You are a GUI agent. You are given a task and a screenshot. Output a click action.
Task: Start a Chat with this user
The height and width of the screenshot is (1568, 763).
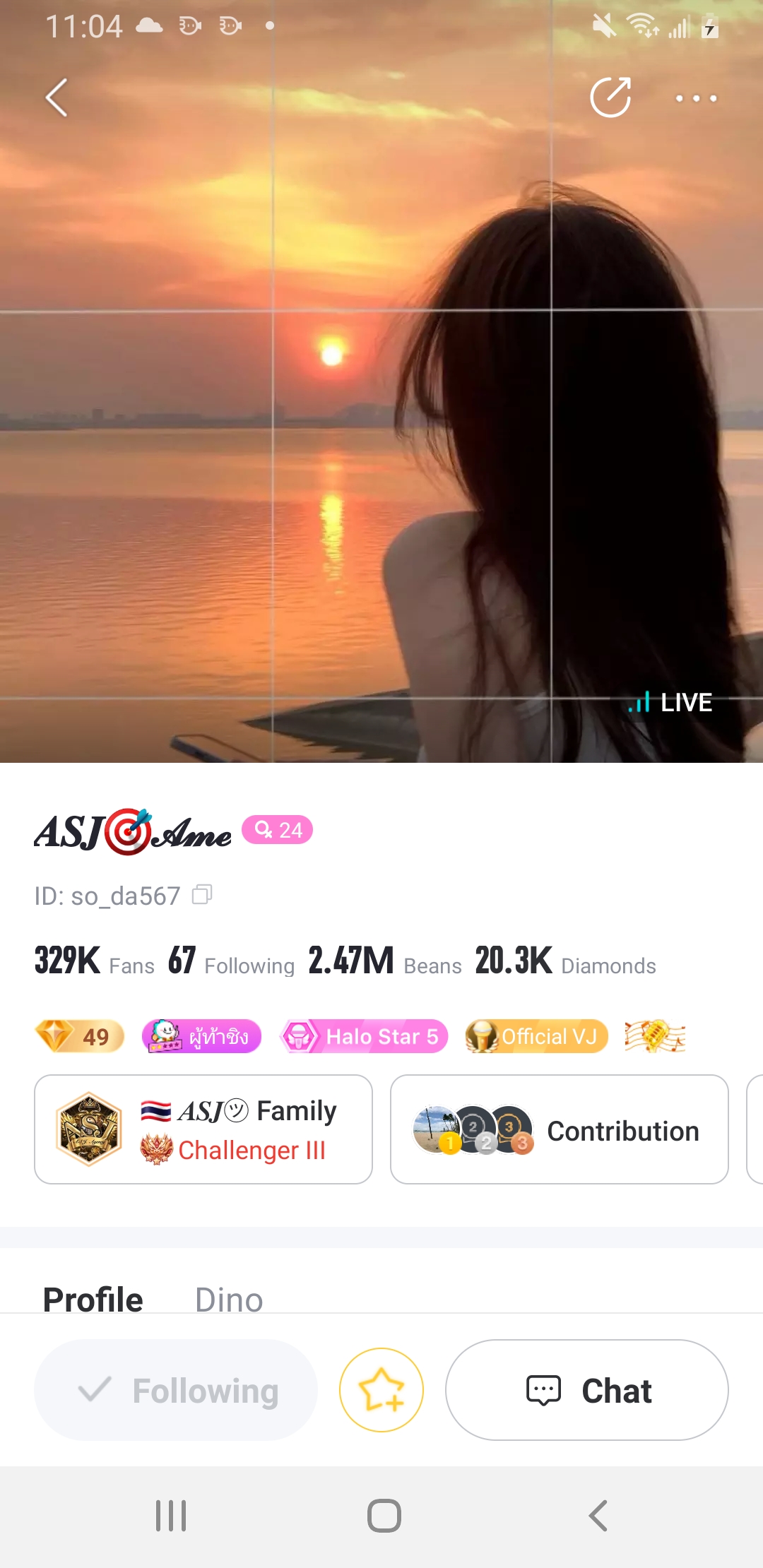click(x=586, y=1390)
